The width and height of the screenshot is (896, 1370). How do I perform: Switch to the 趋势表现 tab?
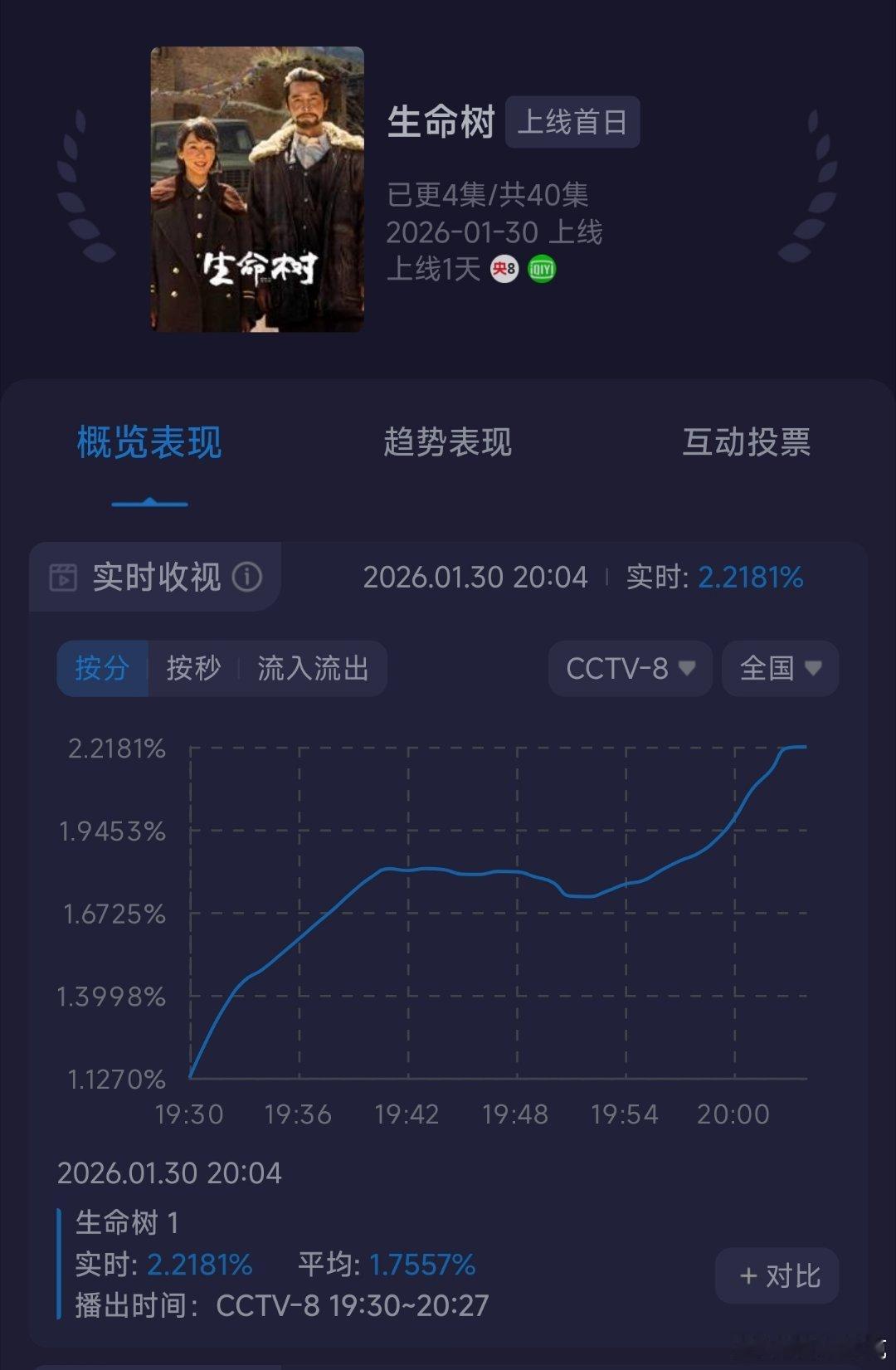pyautogui.click(x=448, y=443)
